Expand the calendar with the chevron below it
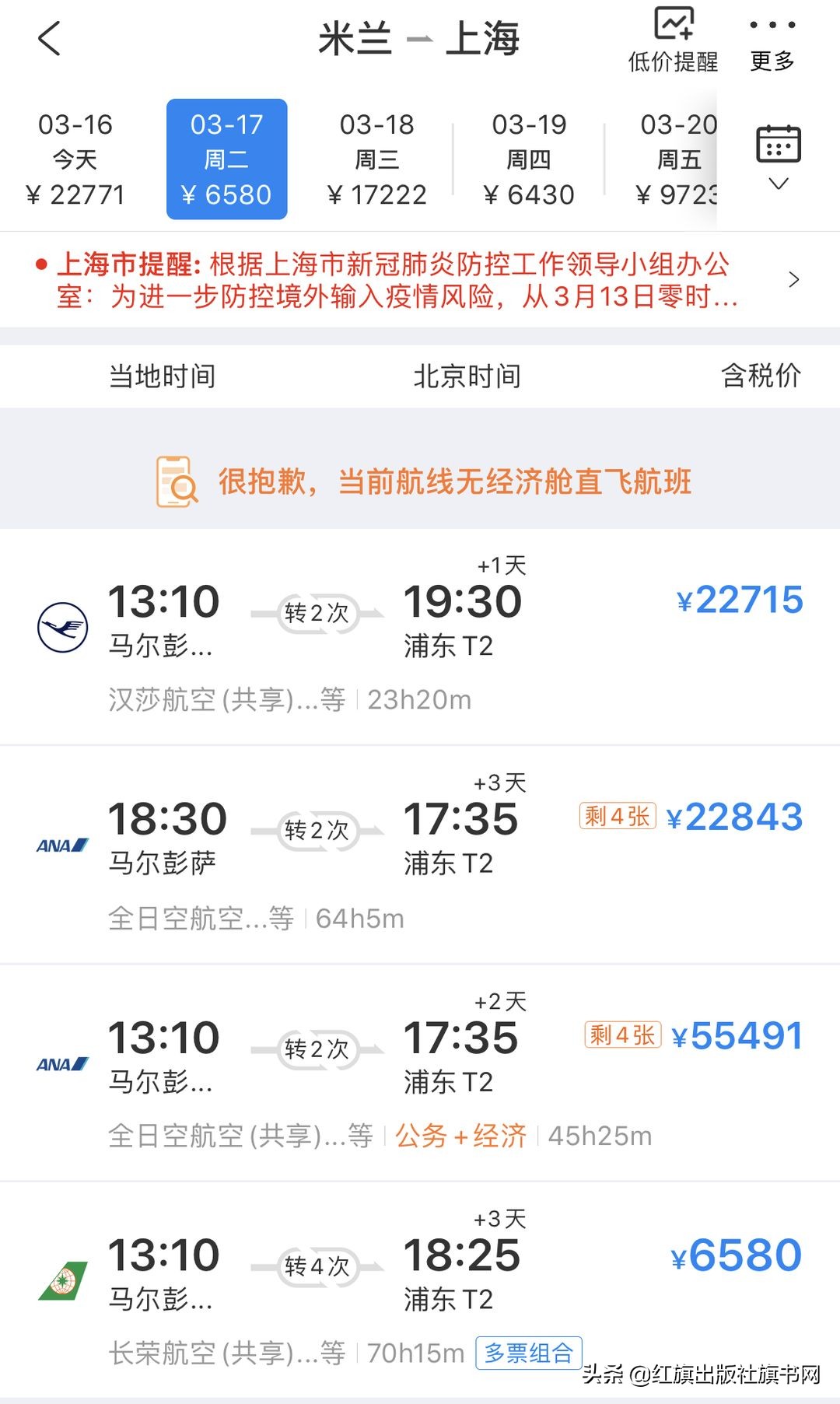The width and height of the screenshot is (840, 1404). pyautogui.click(x=777, y=184)
